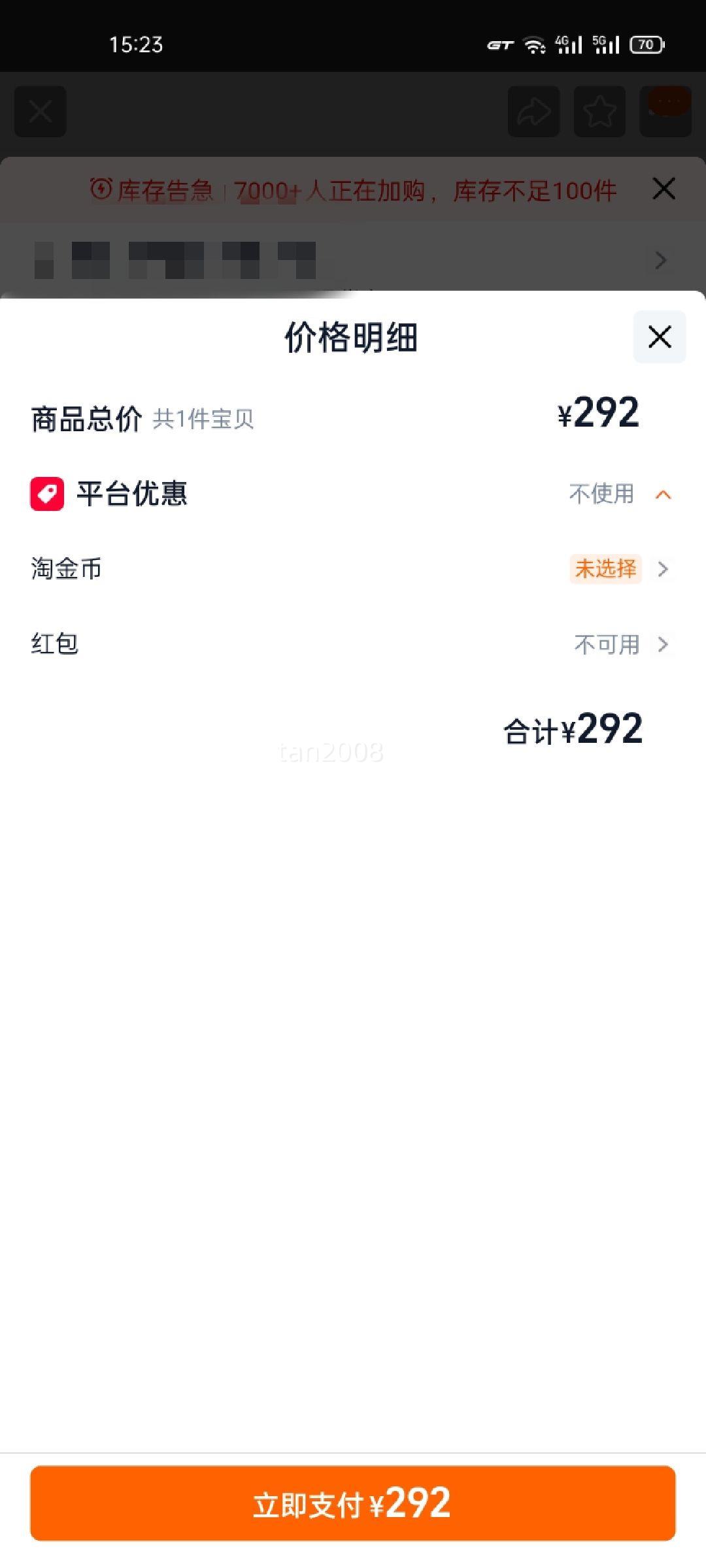Image resolution: width=706 pixels, height=1568 pixels.
Task: Tap 不可用 beside 红包
Action: [x=607, y=644]
